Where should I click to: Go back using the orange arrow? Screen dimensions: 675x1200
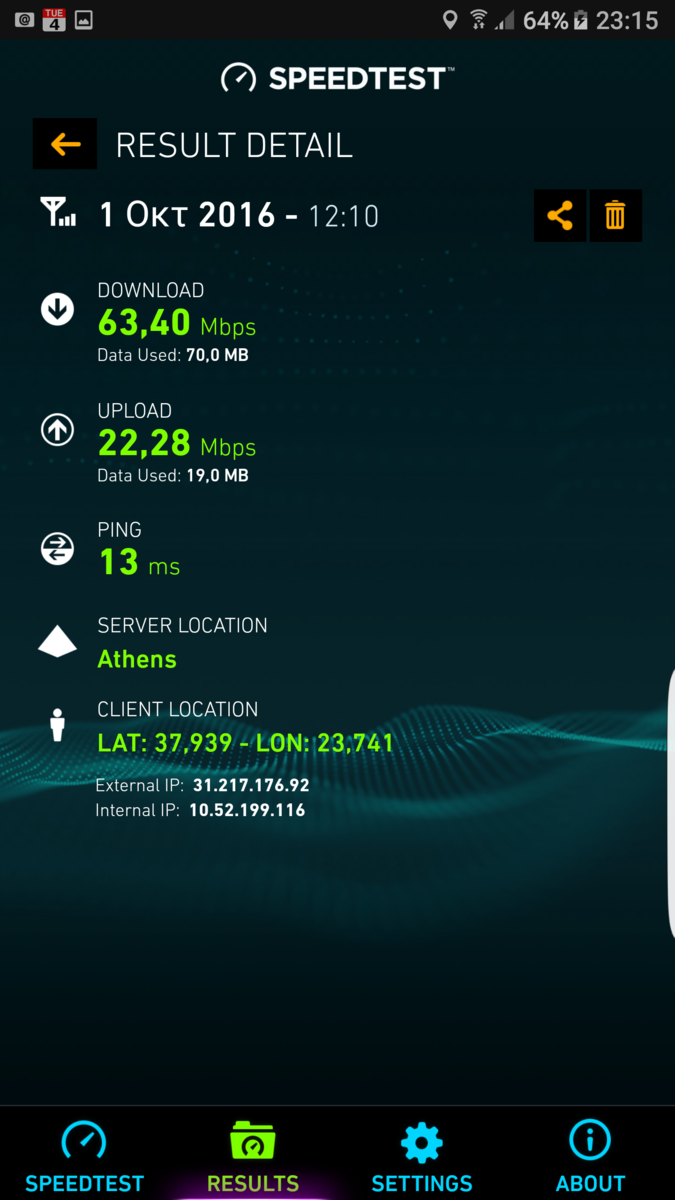(x=65, y=144)
